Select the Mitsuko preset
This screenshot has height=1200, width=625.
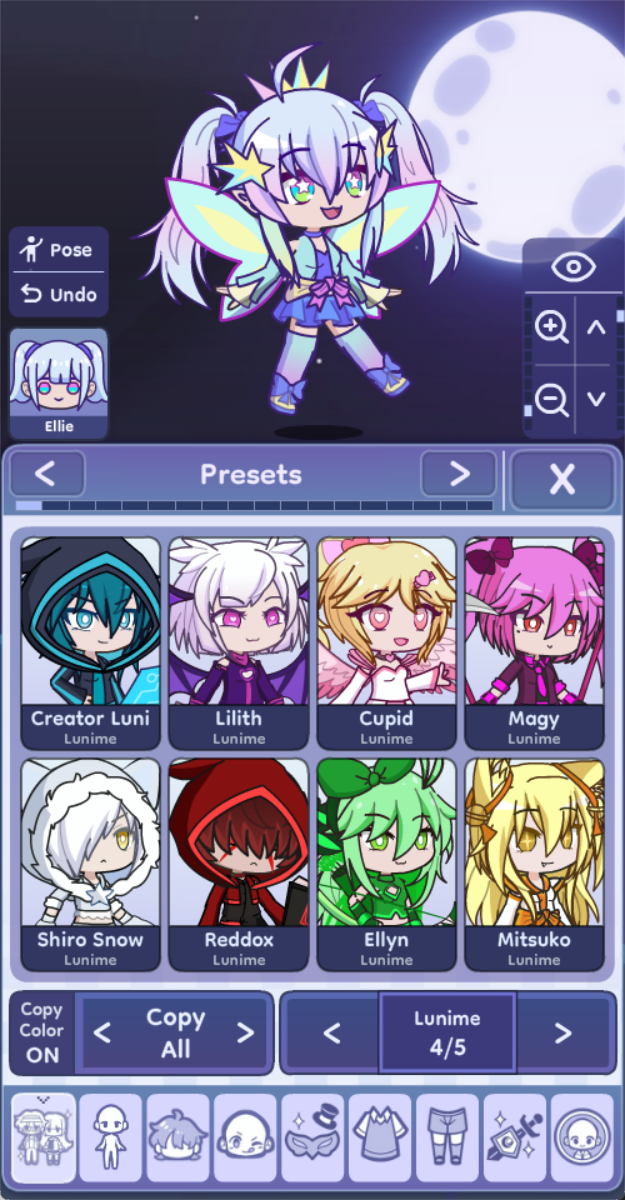tap(534, 864)
